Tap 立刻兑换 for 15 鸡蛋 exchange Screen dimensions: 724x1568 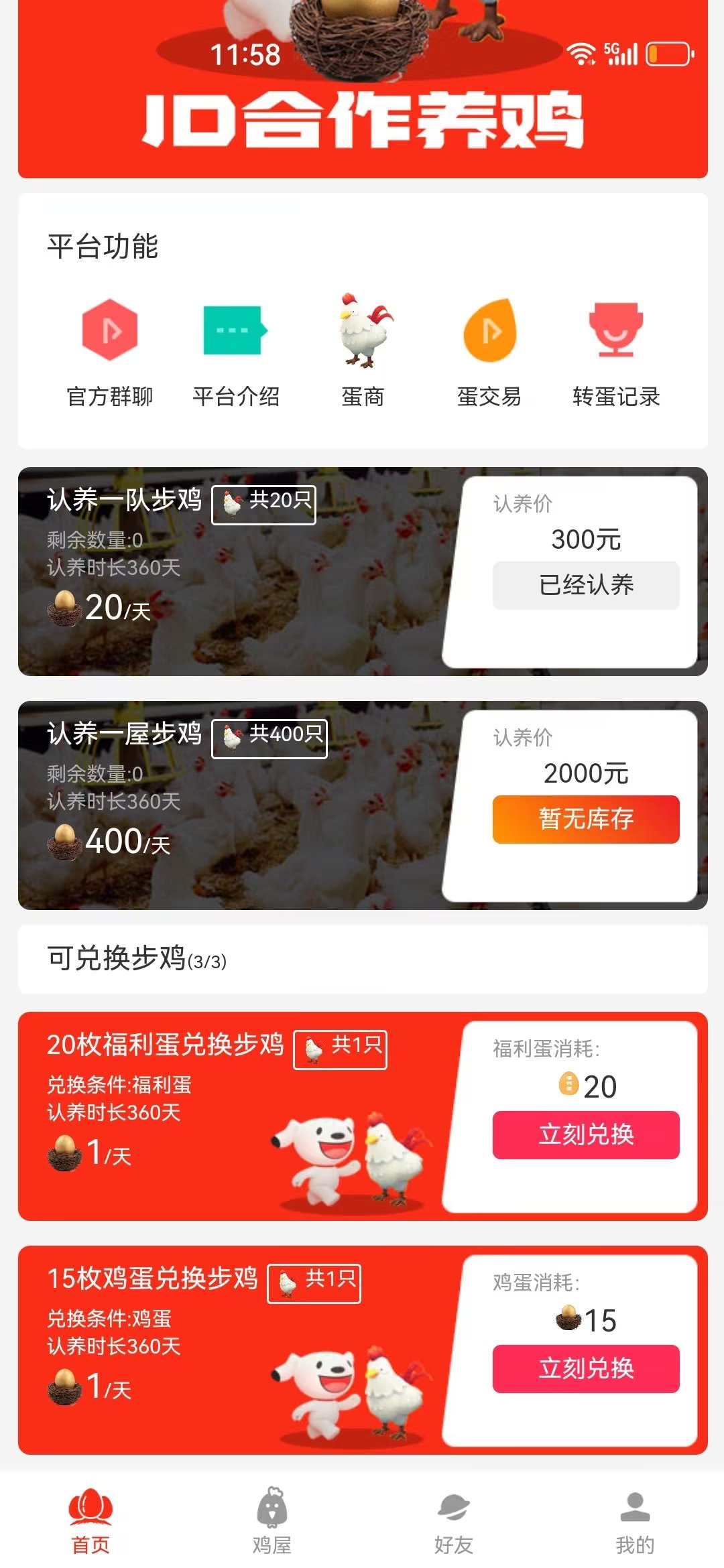[586, 1368]
